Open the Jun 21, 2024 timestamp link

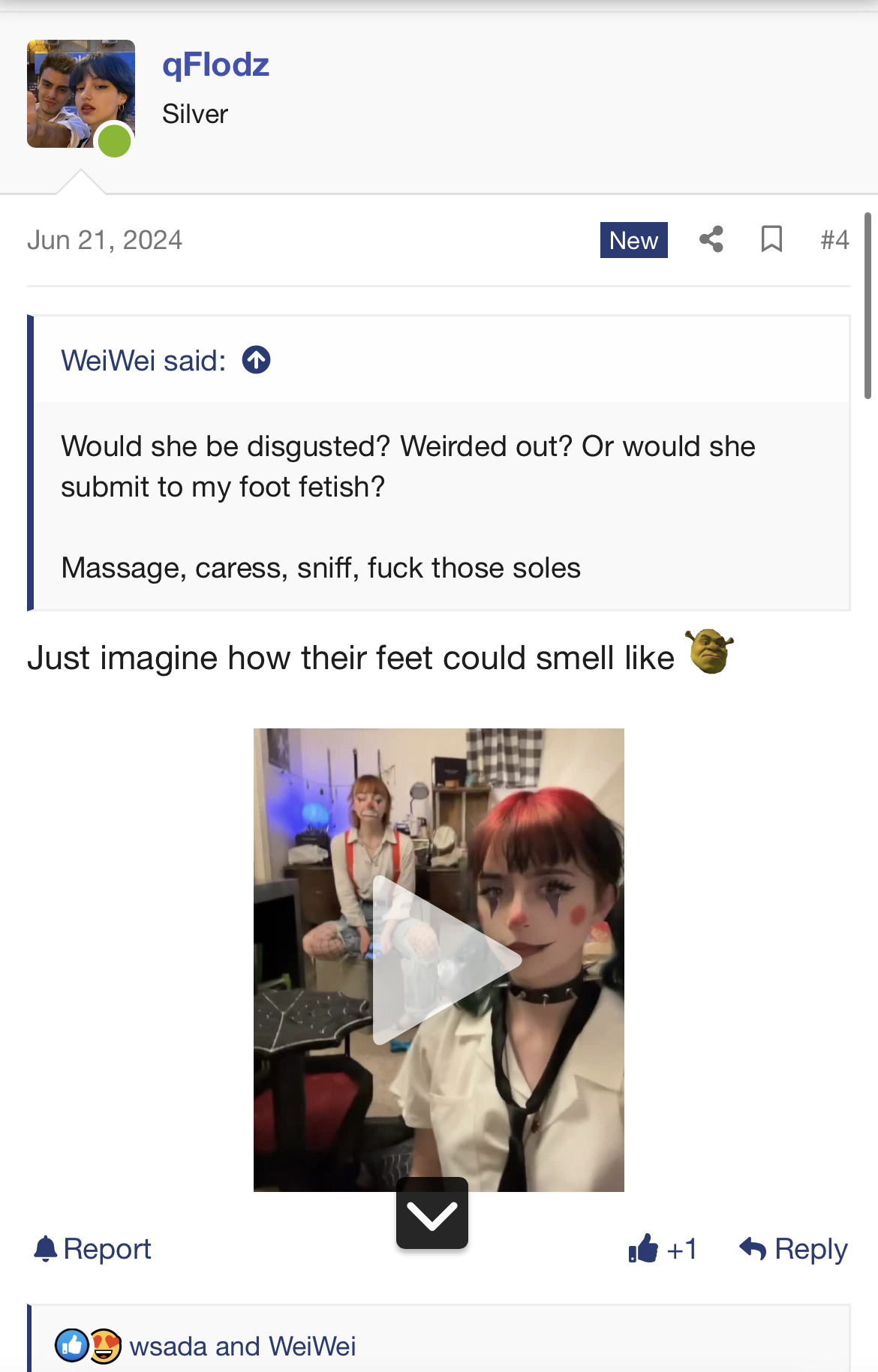(104, 240)
